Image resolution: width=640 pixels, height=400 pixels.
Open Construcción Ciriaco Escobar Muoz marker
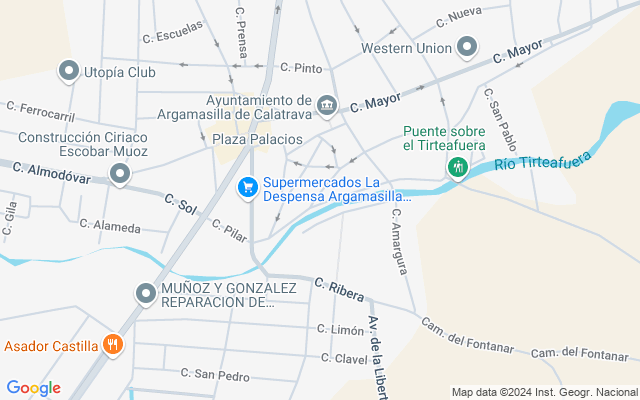[120, 175]
